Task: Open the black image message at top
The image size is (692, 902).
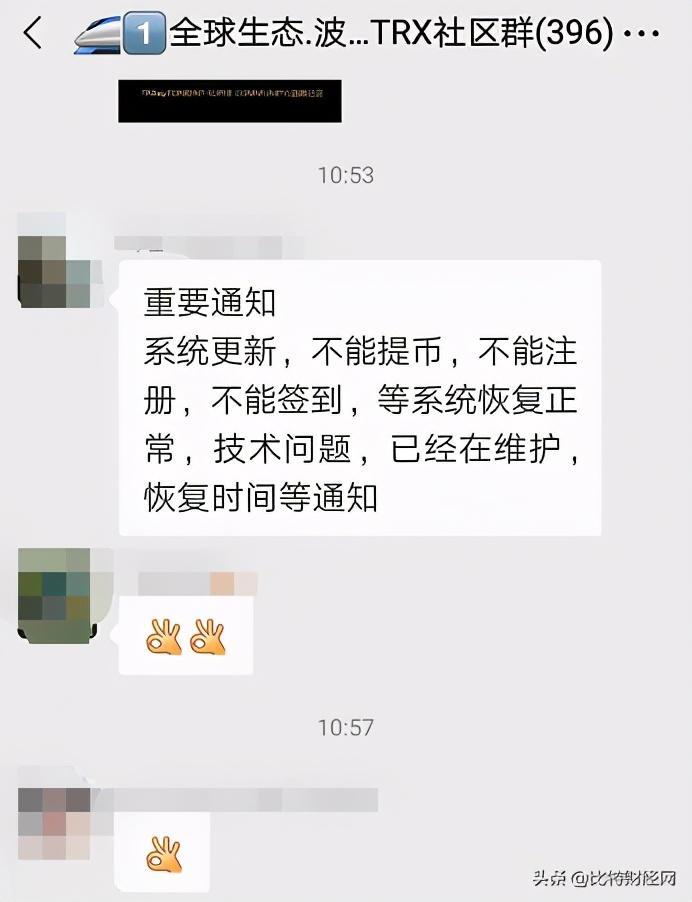Action: 229,101
